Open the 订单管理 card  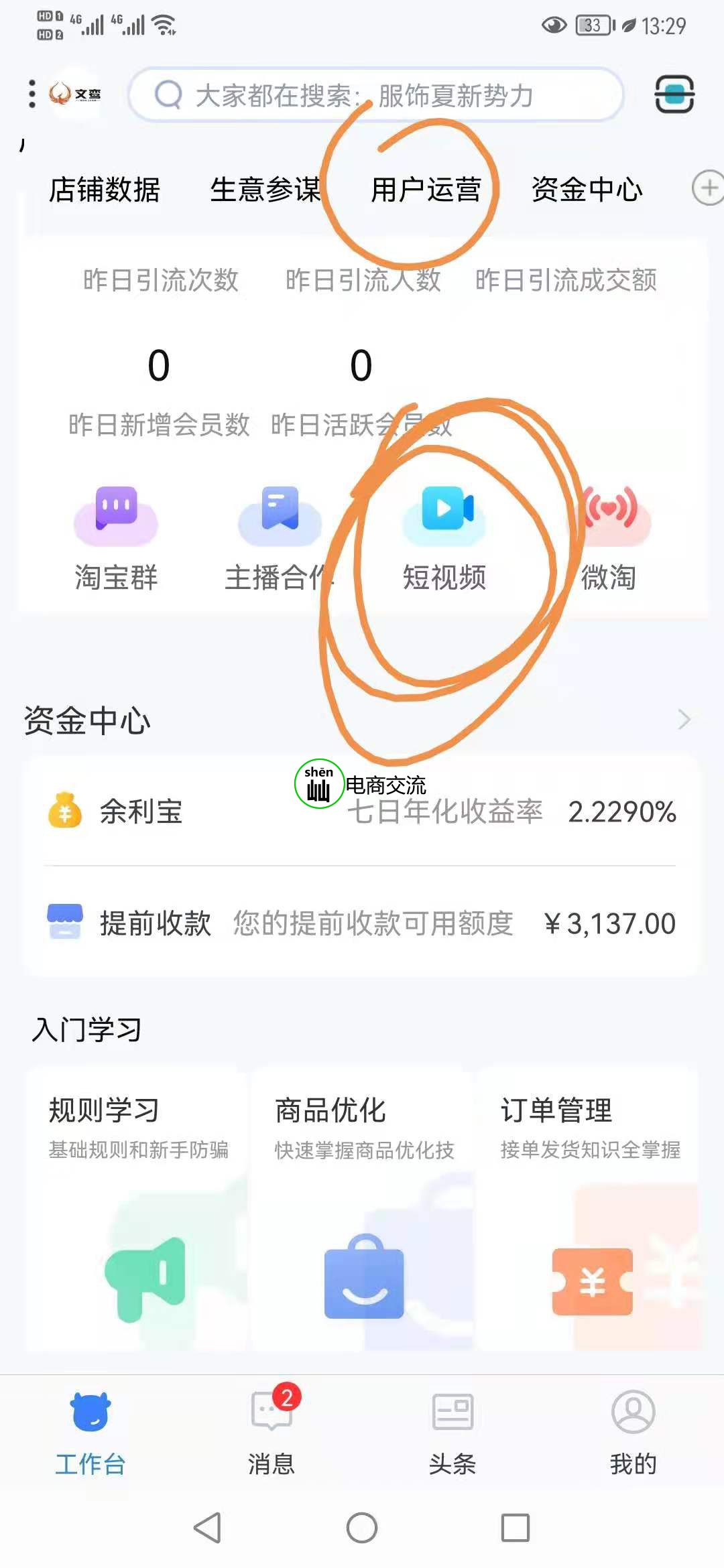tap(589, 1206)
